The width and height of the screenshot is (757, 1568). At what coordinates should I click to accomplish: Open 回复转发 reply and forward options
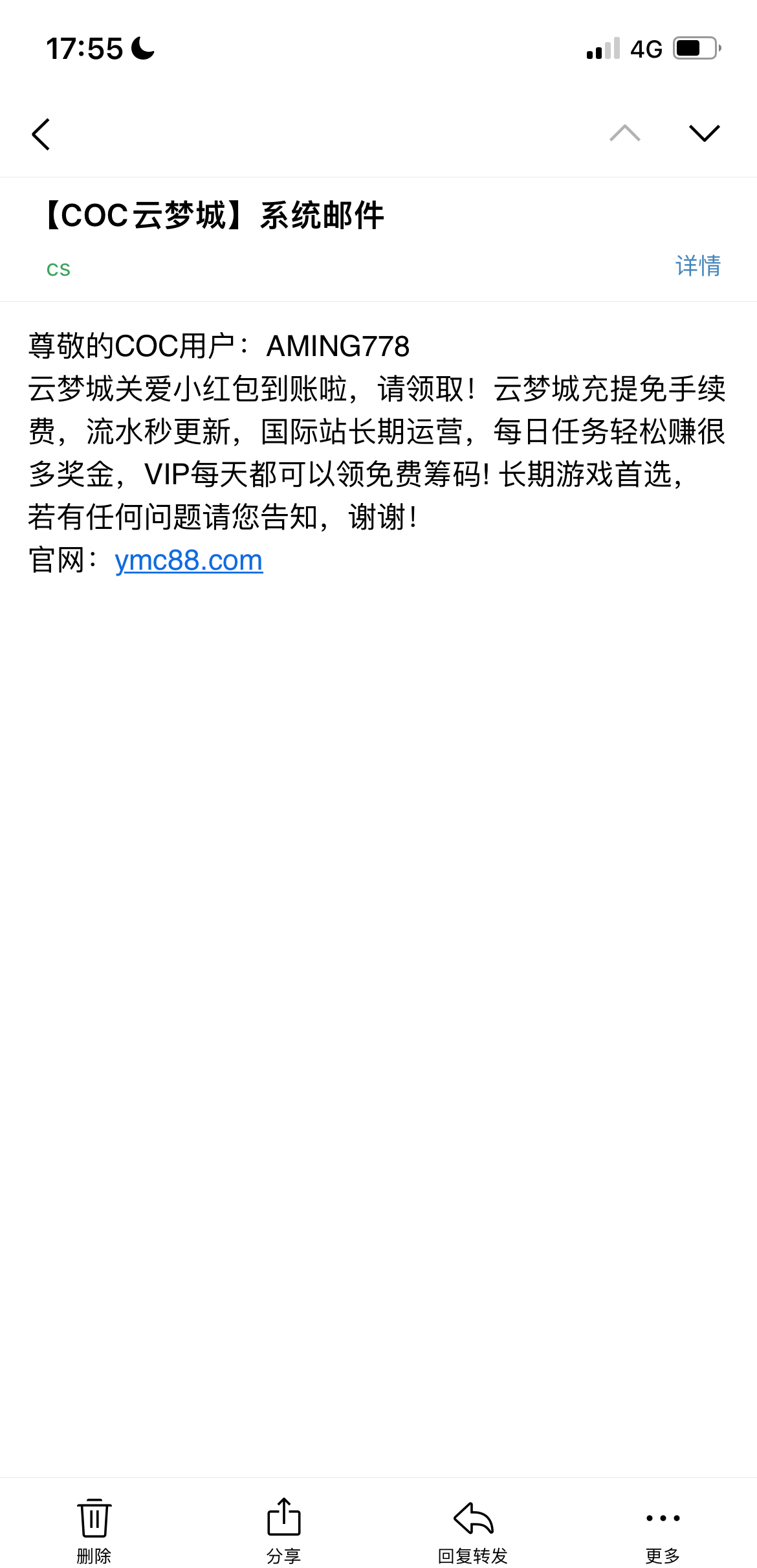473,1529
